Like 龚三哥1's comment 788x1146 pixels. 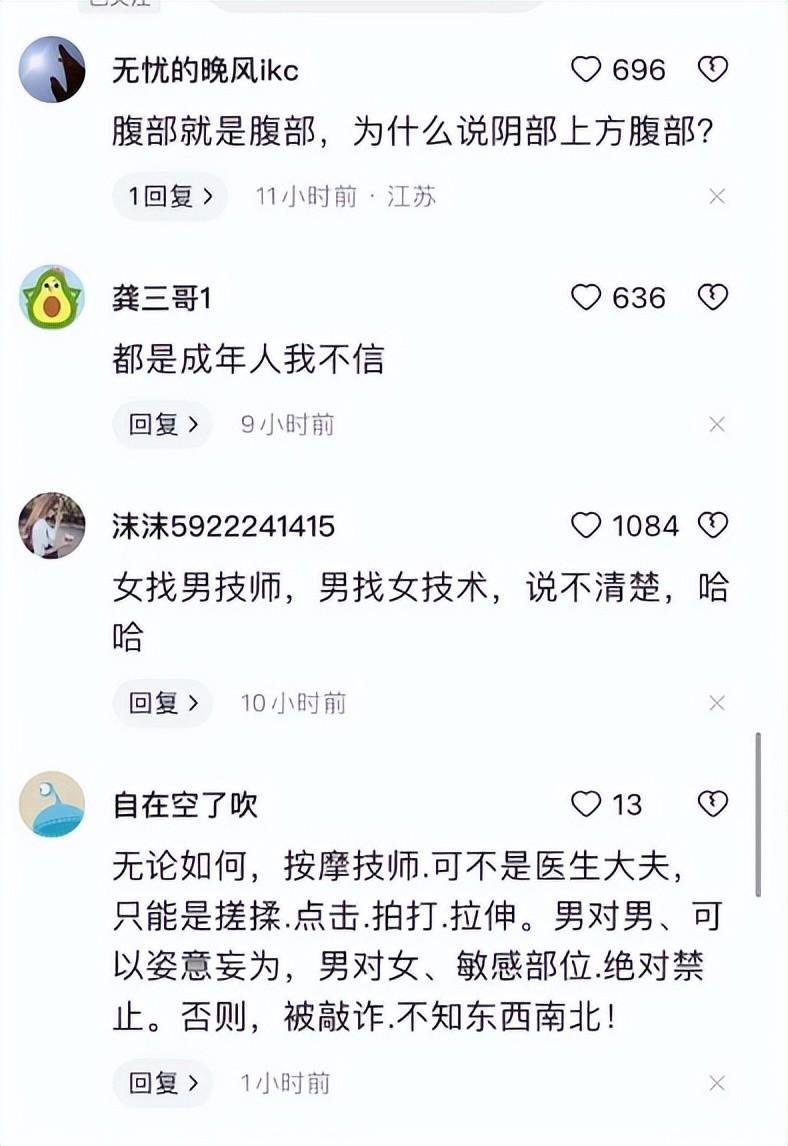(x=586, y=298)
